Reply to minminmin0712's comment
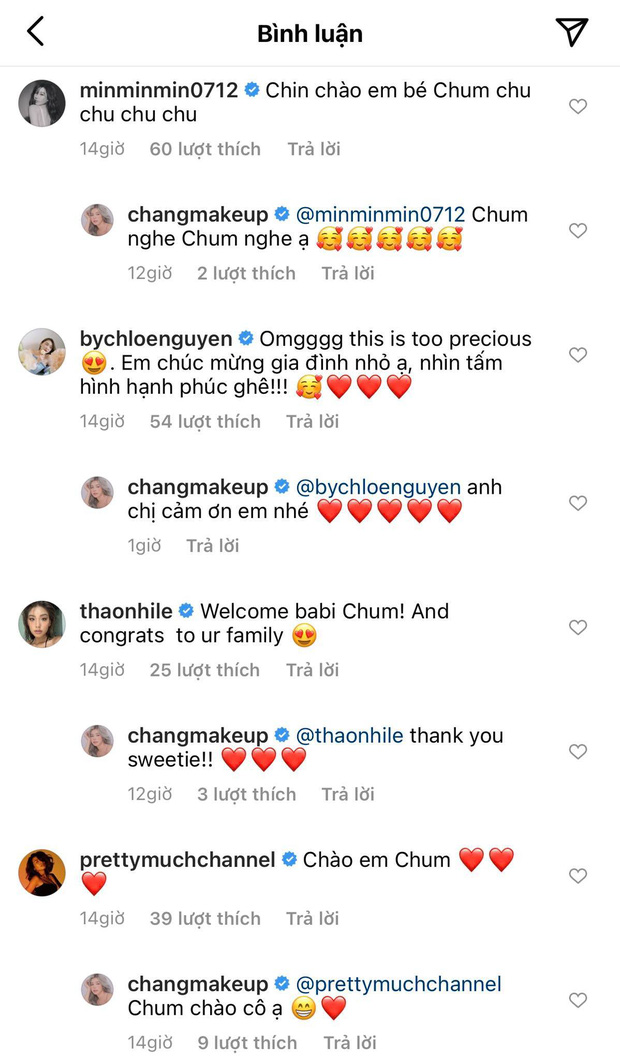 pyautogui.click(x=313, y=149)
